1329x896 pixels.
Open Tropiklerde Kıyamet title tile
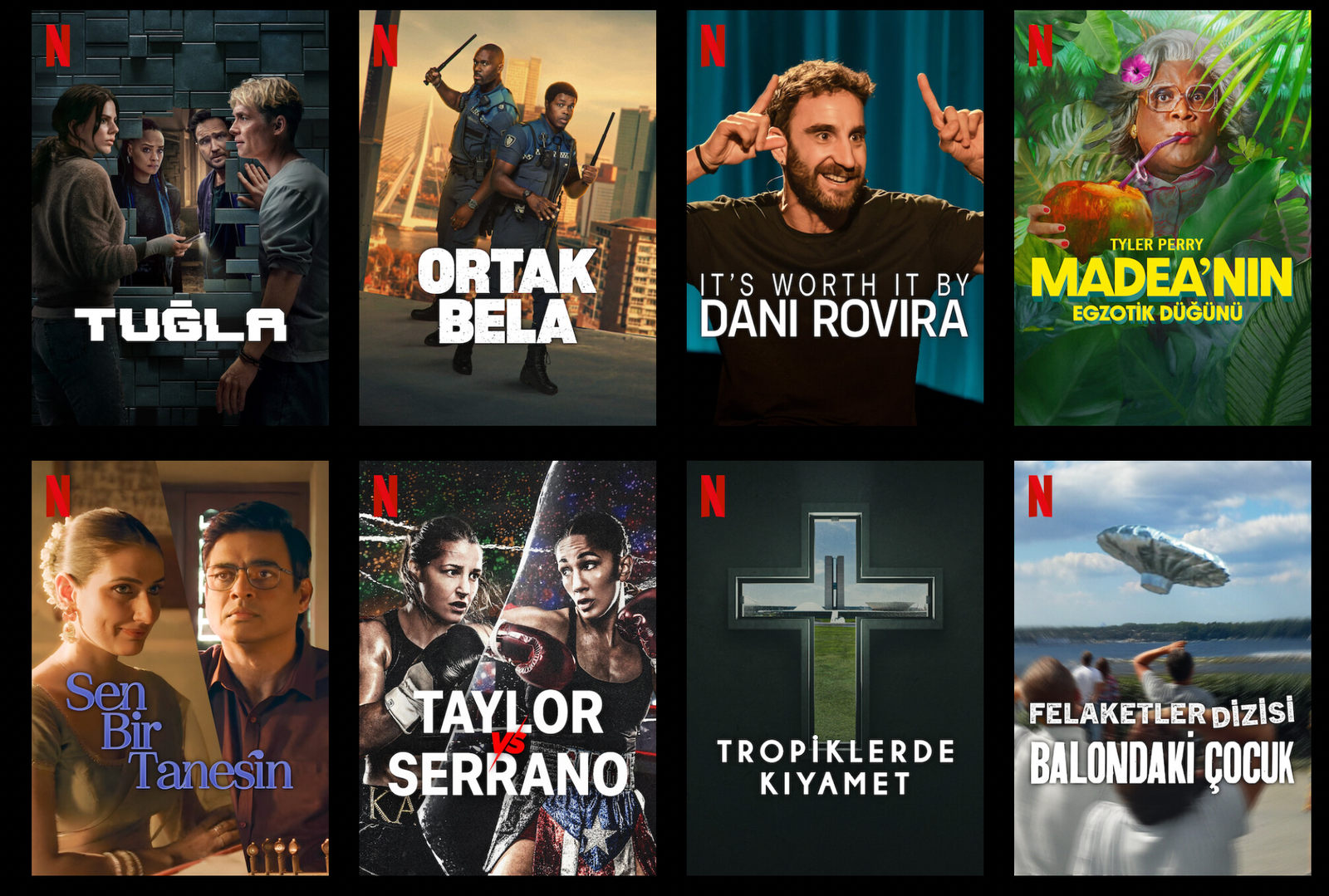[835, 668]
